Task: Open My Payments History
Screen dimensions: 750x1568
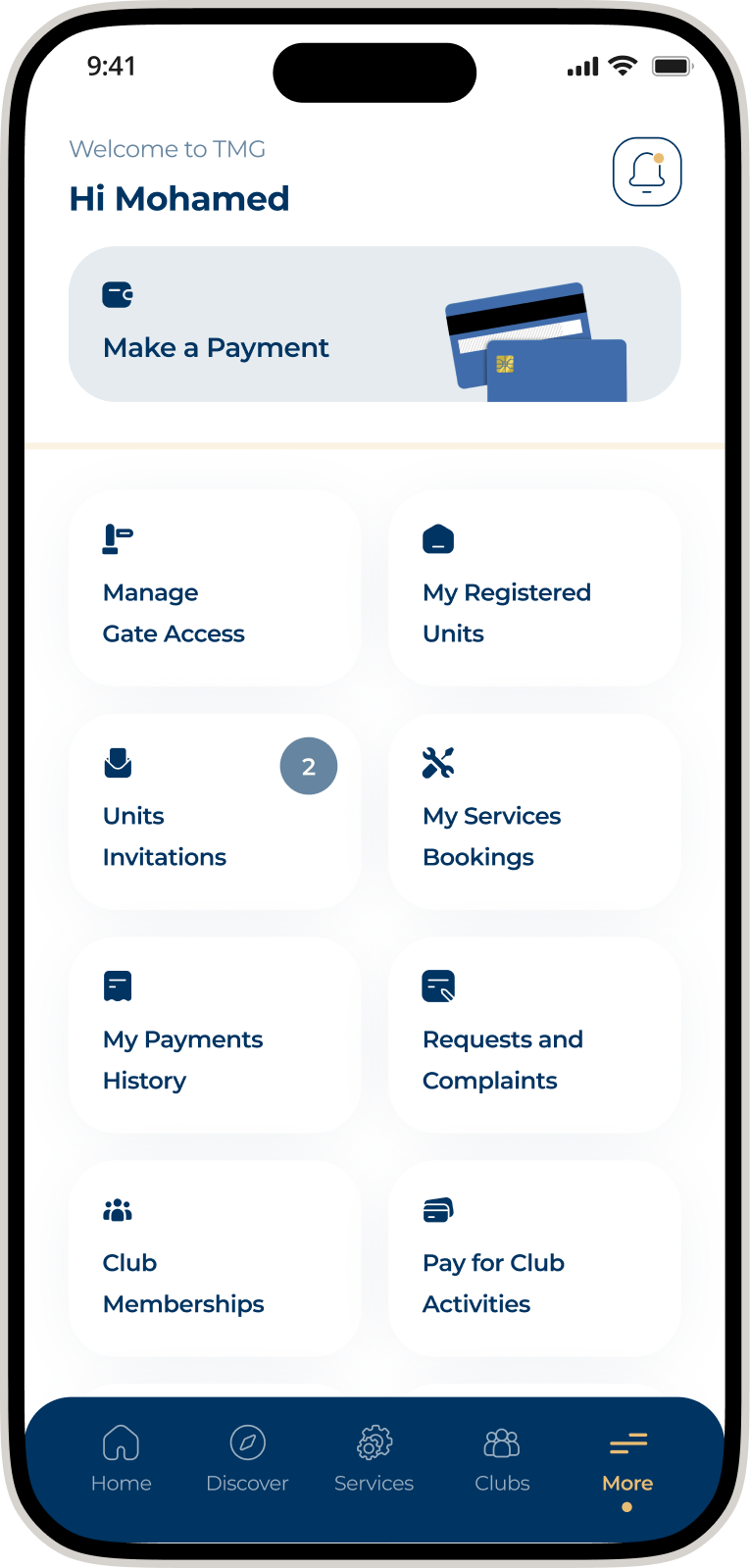Action: (x=215, y=1036)
